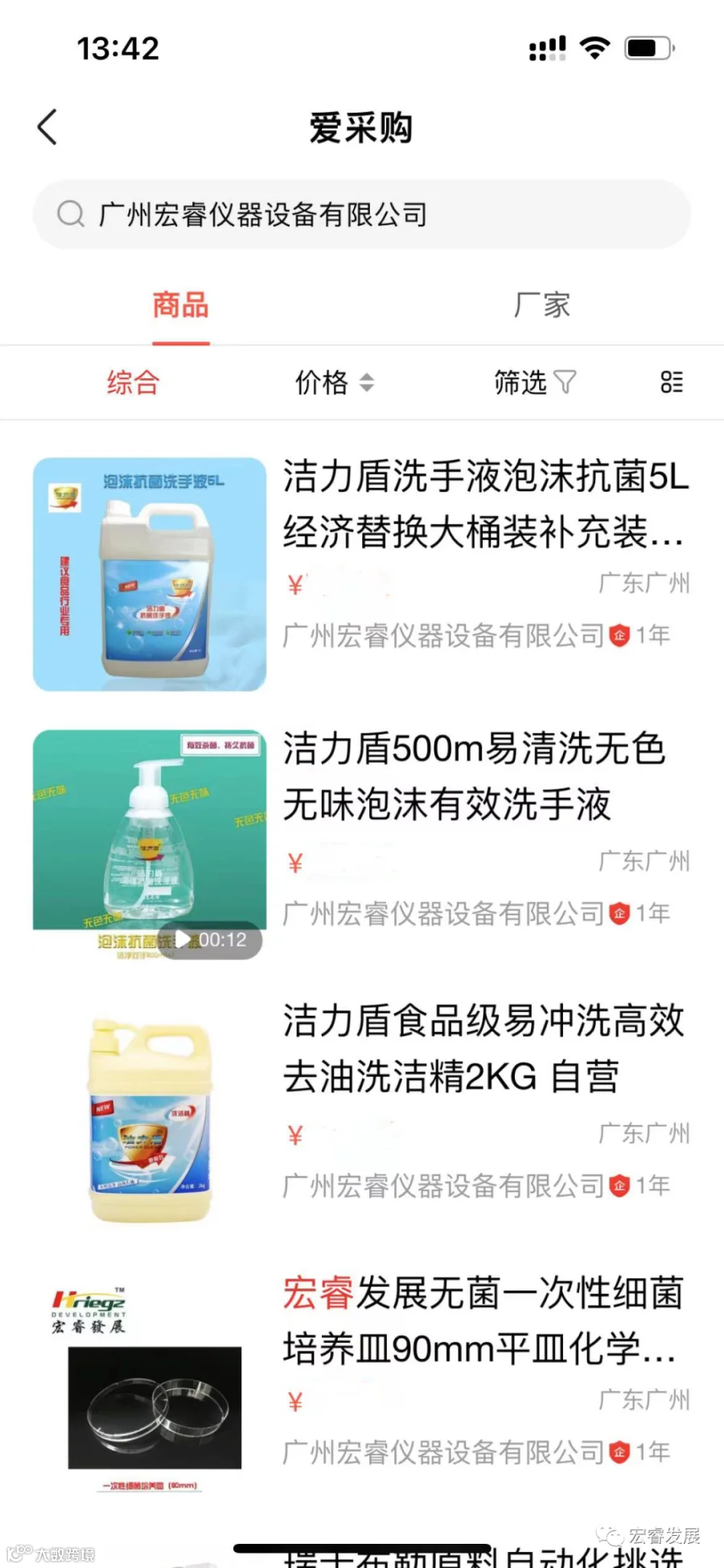Image resolution: width=724 pixels, height=1568 pixels.
Task: Sort results by 价格
Action: (x=334, y=382)
